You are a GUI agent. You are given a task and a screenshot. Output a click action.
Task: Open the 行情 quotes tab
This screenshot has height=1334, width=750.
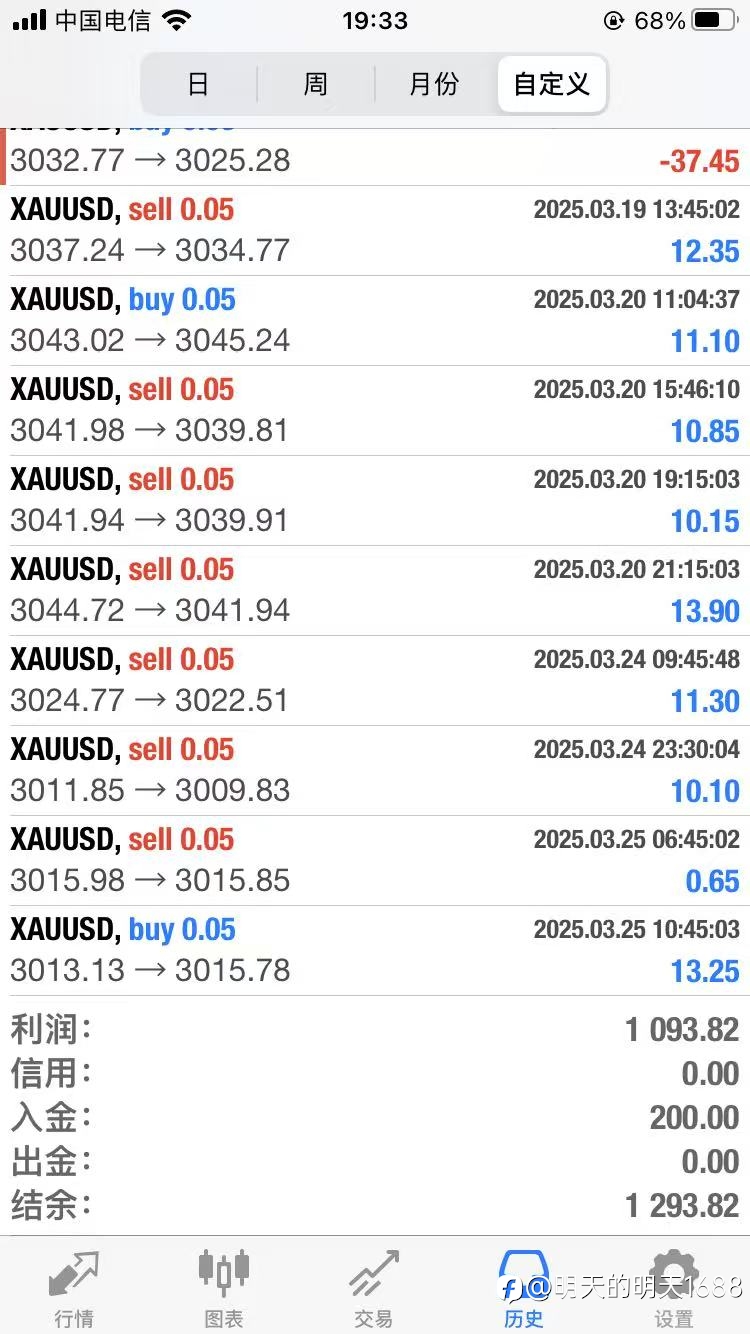pos(74,1288)
